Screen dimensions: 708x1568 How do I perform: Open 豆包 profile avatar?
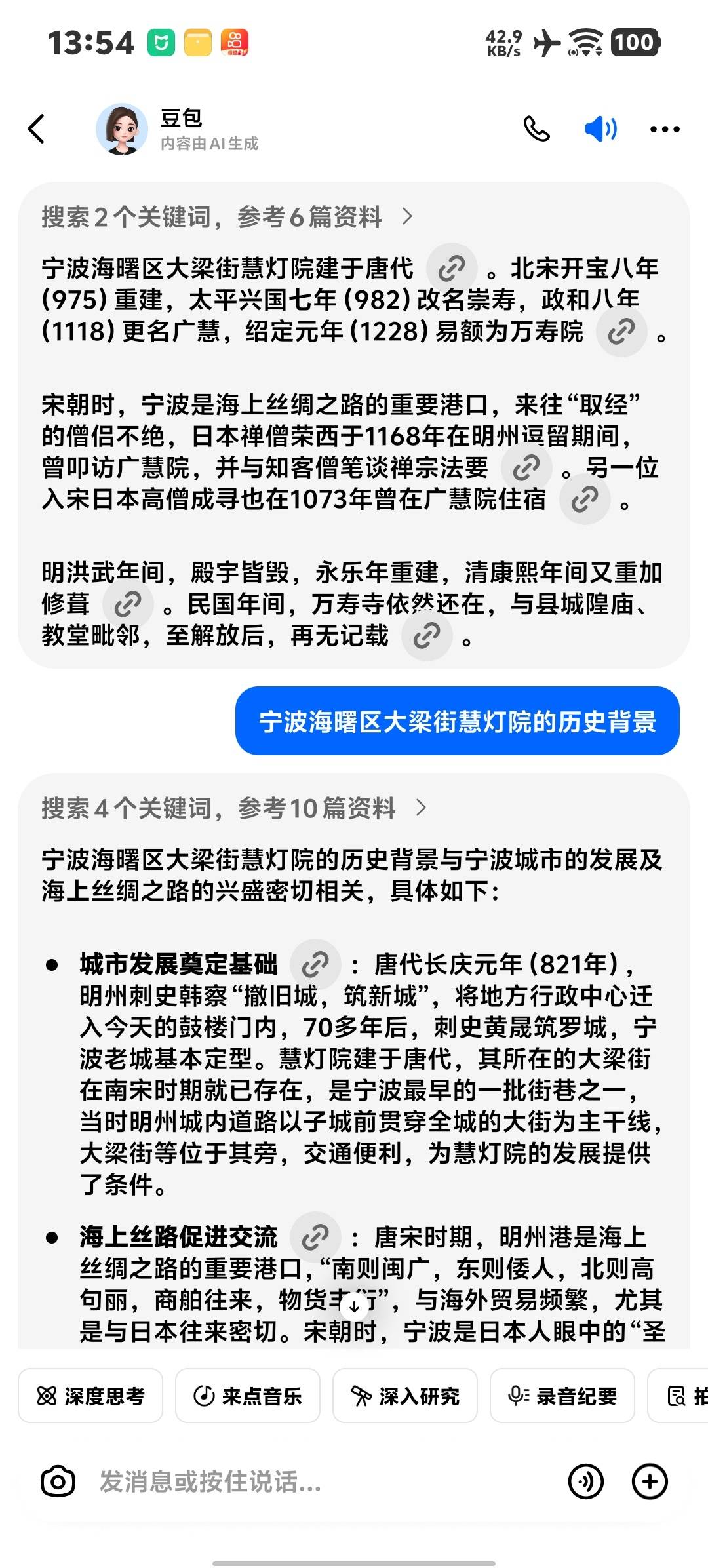122,128
